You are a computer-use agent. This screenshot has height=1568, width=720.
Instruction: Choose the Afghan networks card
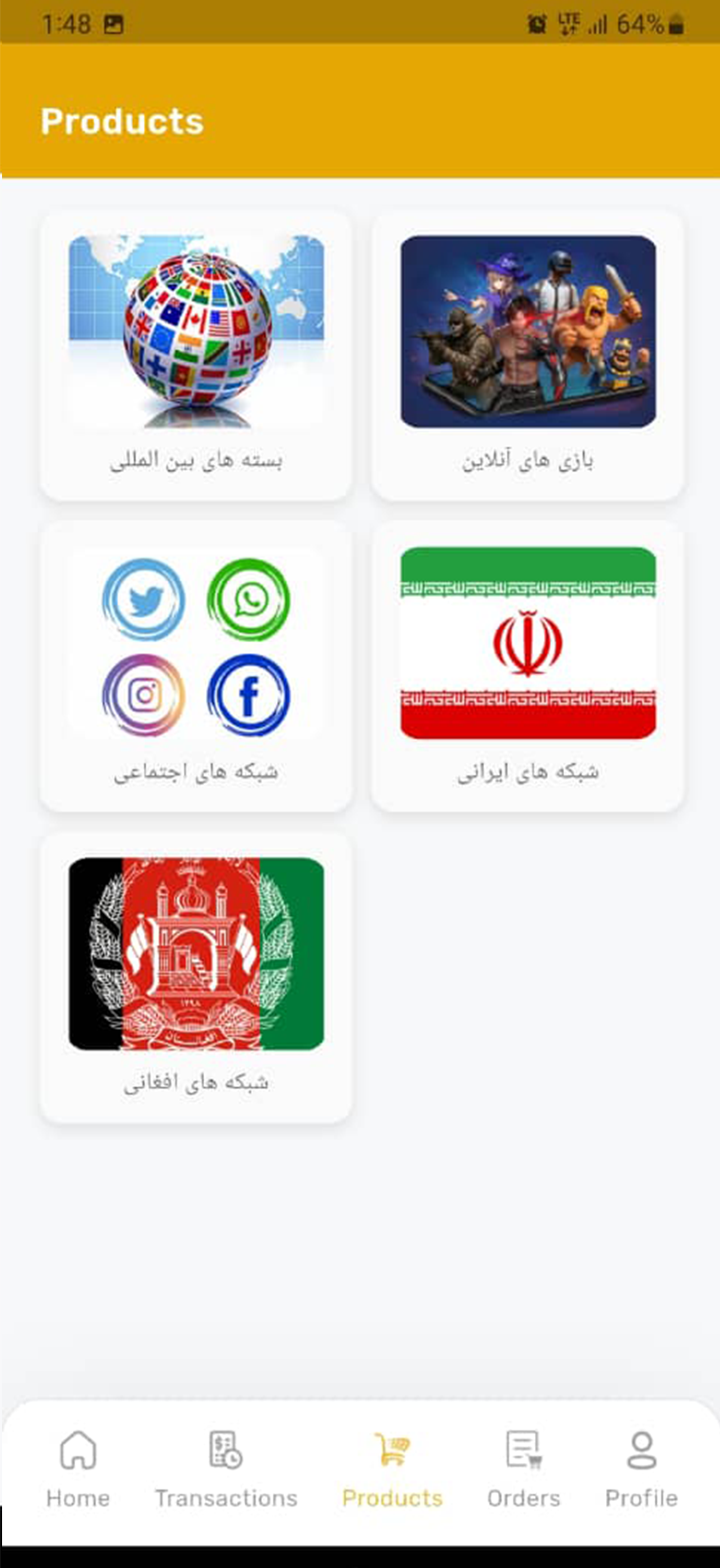196,977
